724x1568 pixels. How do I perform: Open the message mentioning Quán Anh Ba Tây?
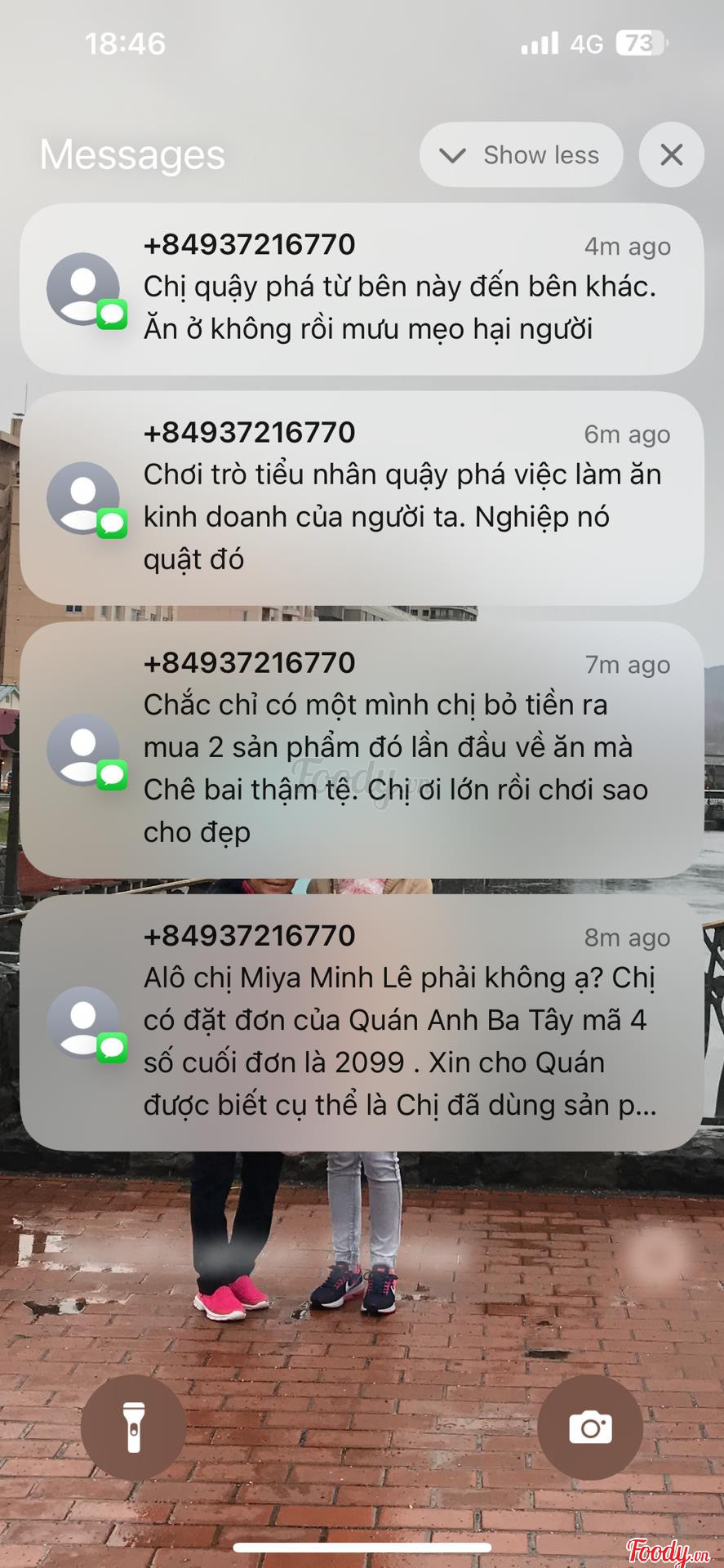click(362, 1022)
